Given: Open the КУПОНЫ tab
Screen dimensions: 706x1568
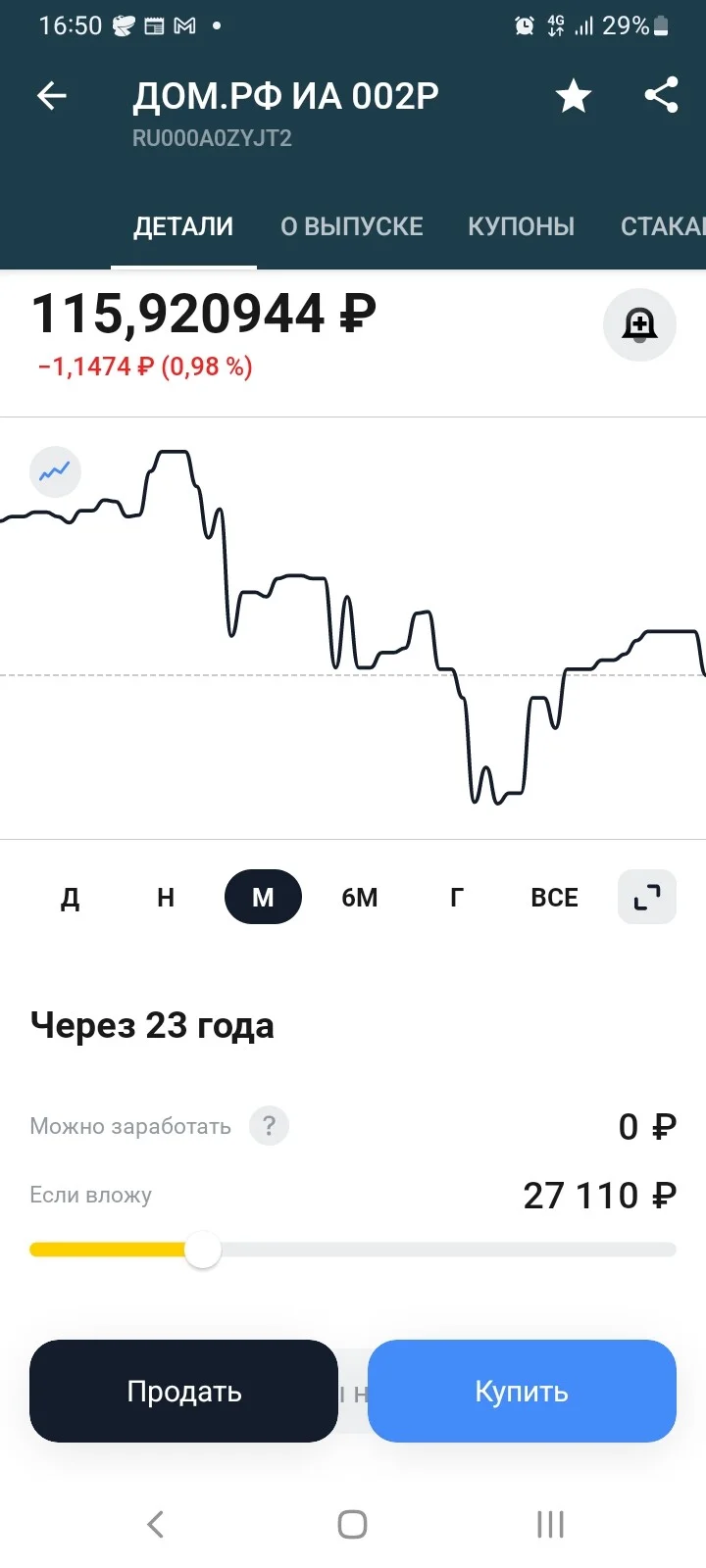Looking at the screenshot, I should click(x=521, y=226).
